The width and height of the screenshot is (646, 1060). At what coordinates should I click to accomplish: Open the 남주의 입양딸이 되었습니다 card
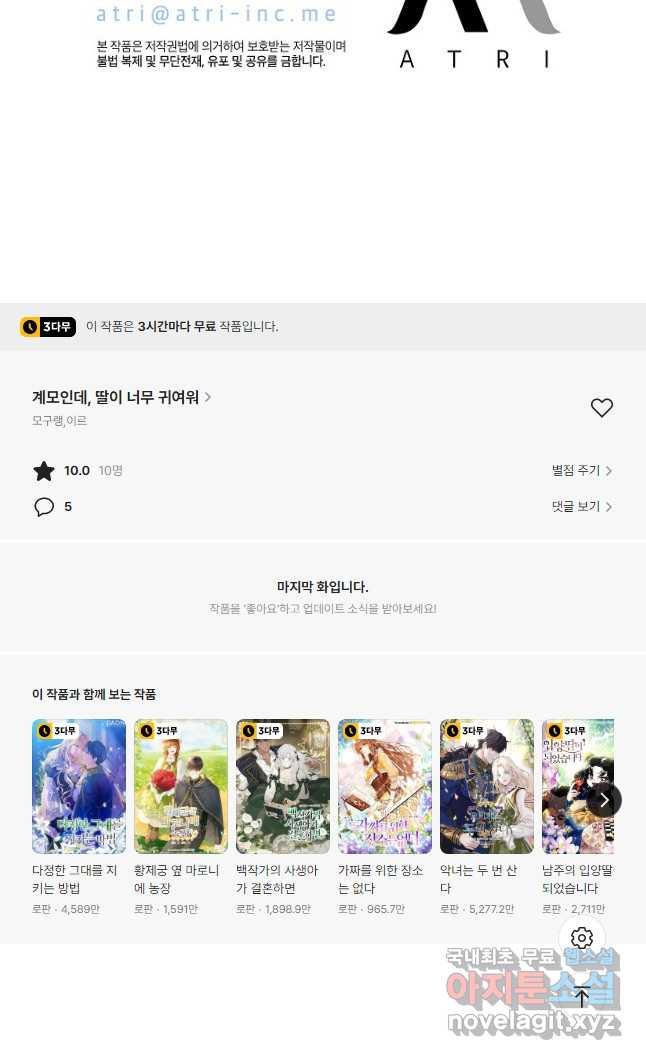coord(570,786)
